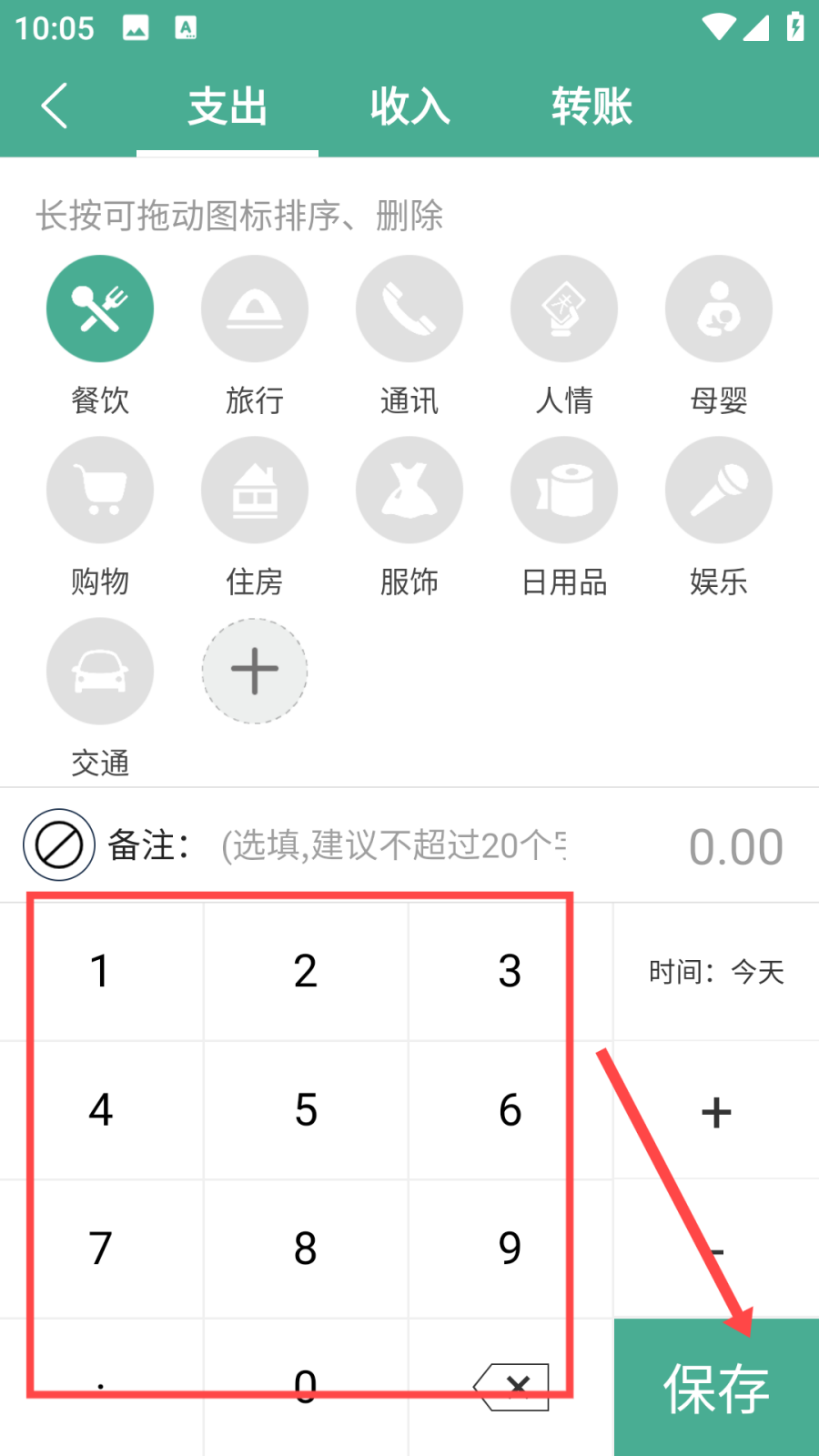Select the 日用品 category

pos(564,490)
